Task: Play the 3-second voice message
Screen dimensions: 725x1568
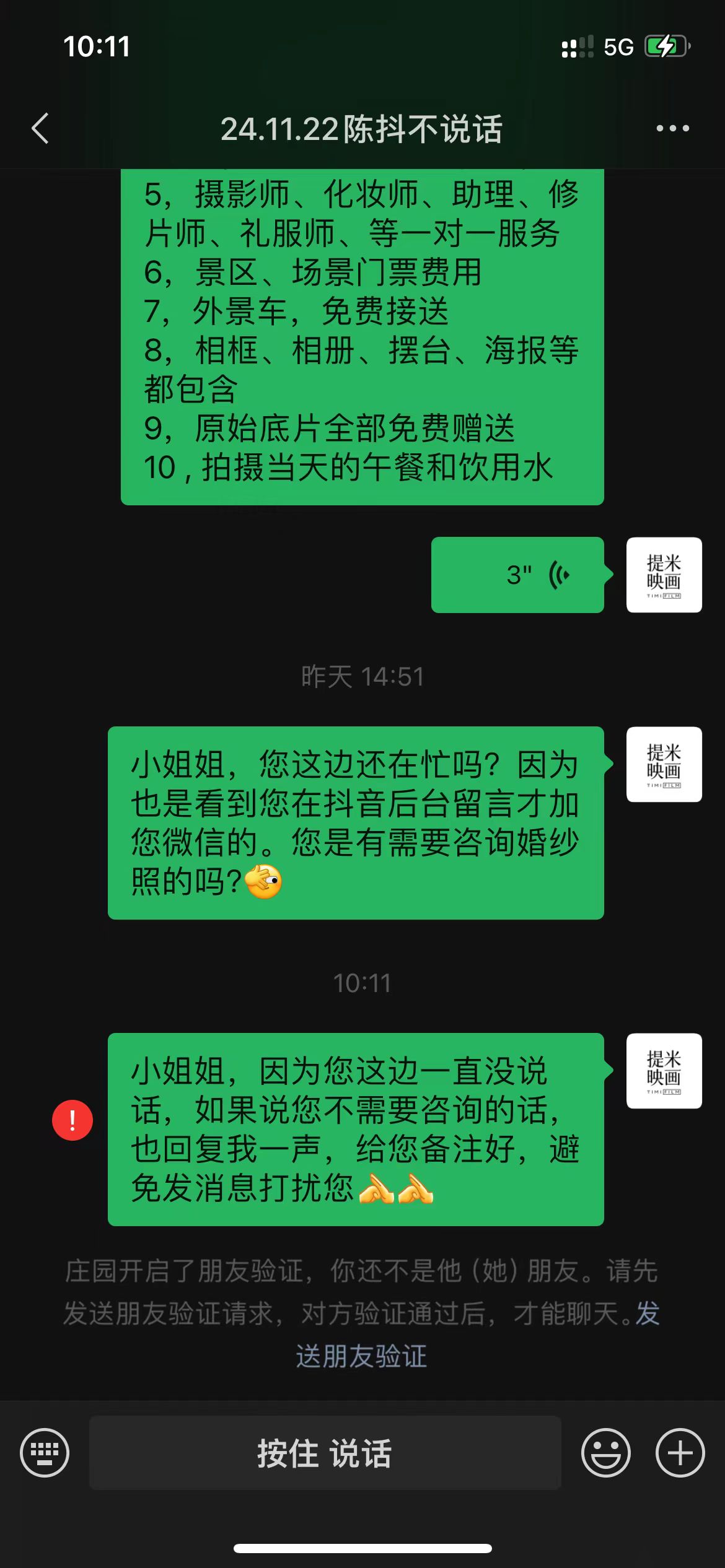Action: (x=517, y=575)
